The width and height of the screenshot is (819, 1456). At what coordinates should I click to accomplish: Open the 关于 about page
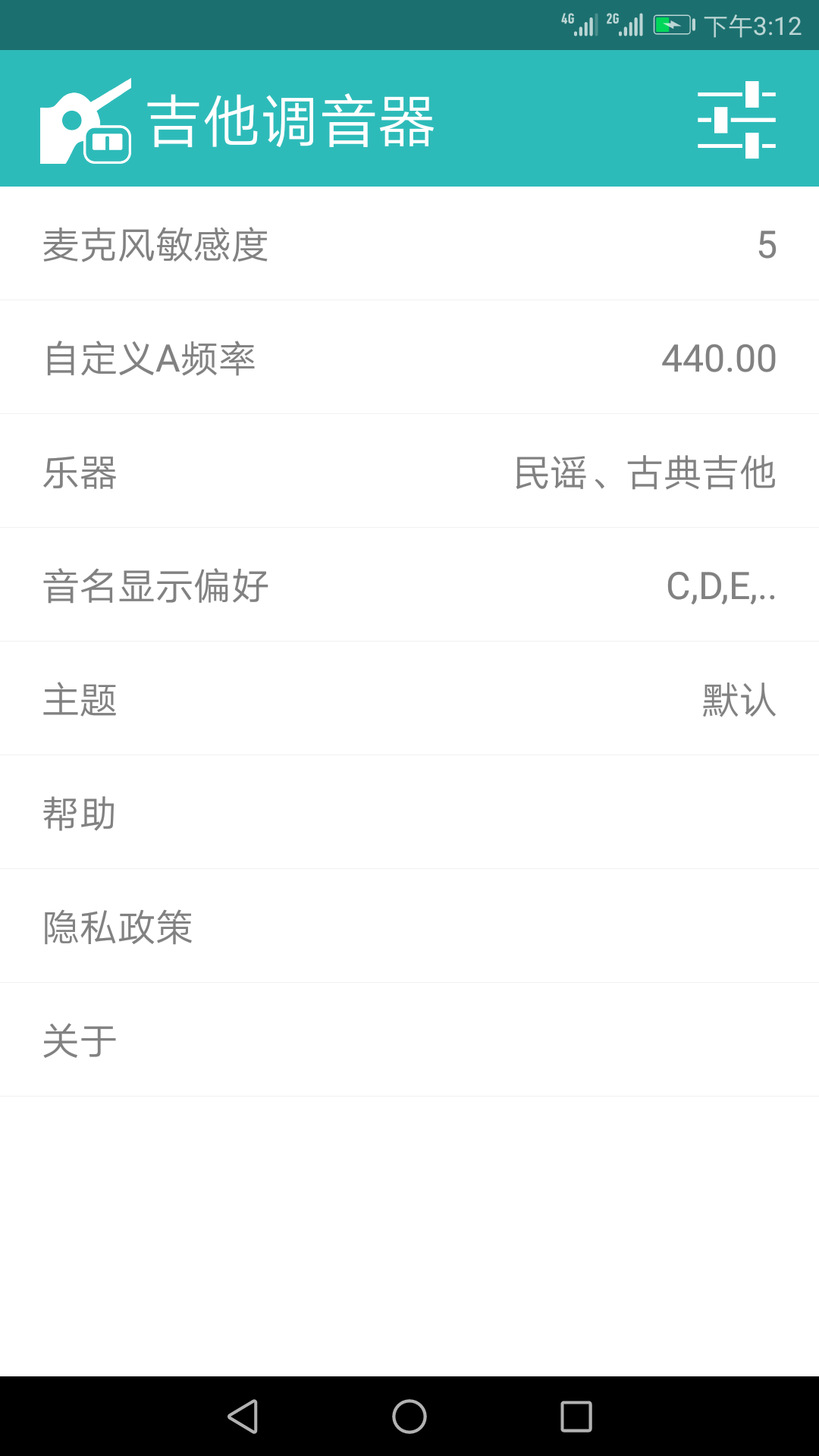coord(409,1039)
